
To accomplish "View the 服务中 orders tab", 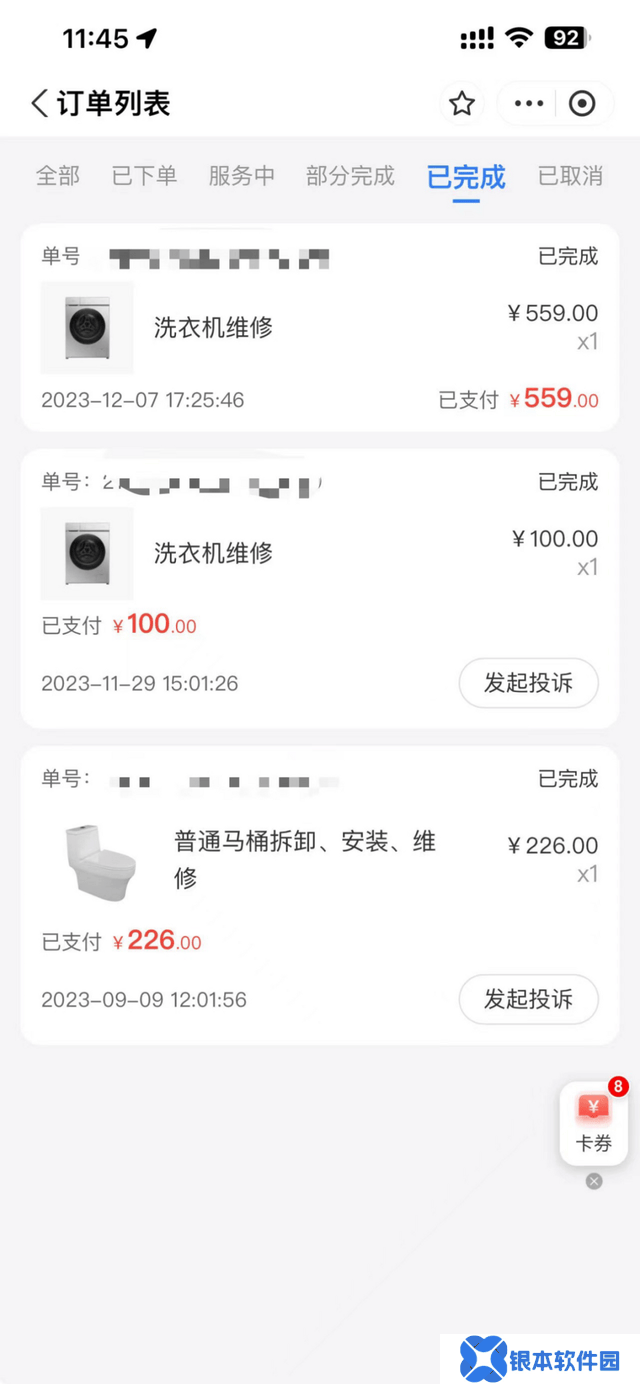I will 241,176.
